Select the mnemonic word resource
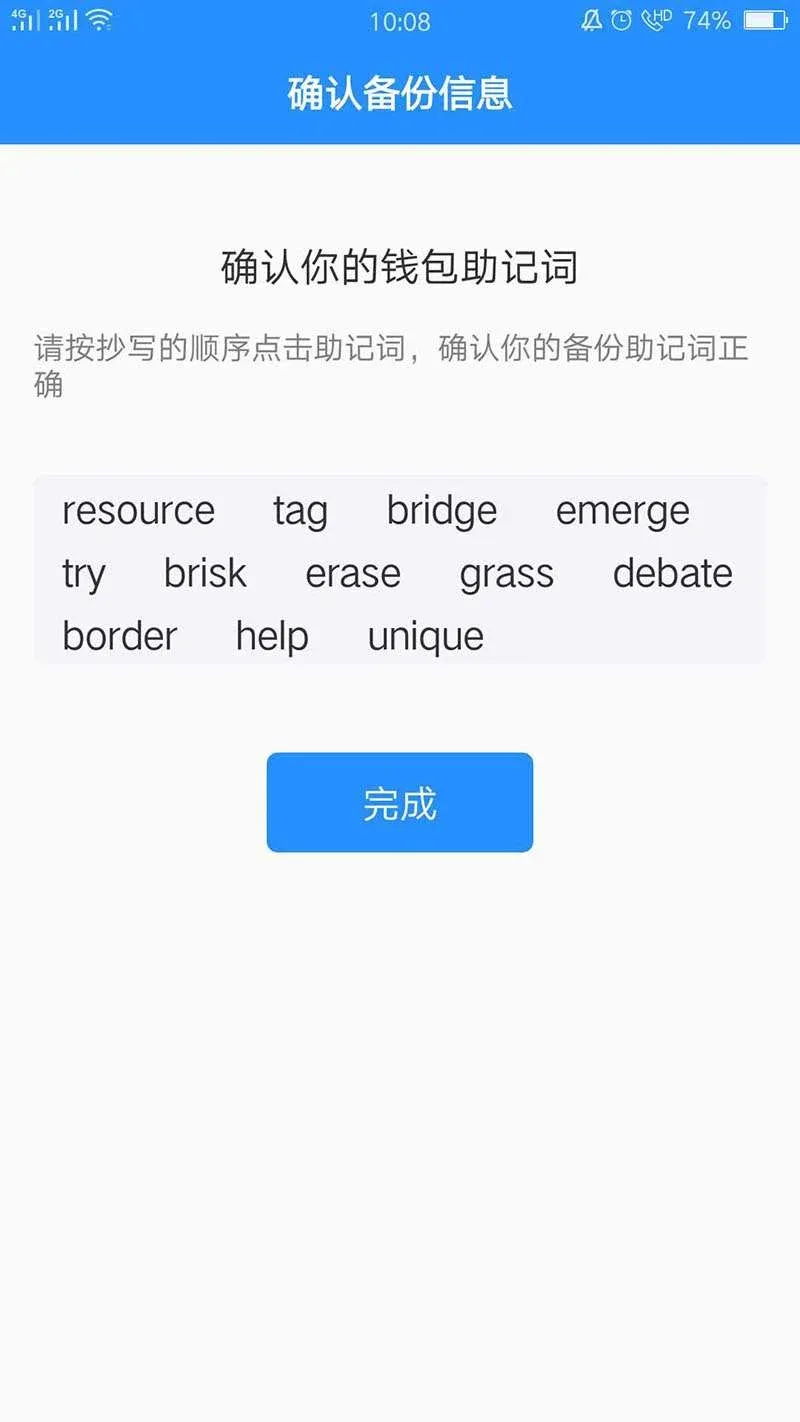Viewport: 800px width, 1422px height. point(139,510)
